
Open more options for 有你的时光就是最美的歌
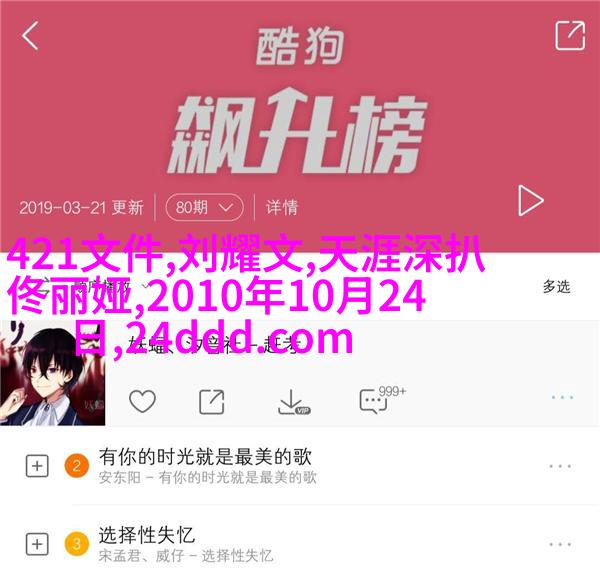click(561, 466)
